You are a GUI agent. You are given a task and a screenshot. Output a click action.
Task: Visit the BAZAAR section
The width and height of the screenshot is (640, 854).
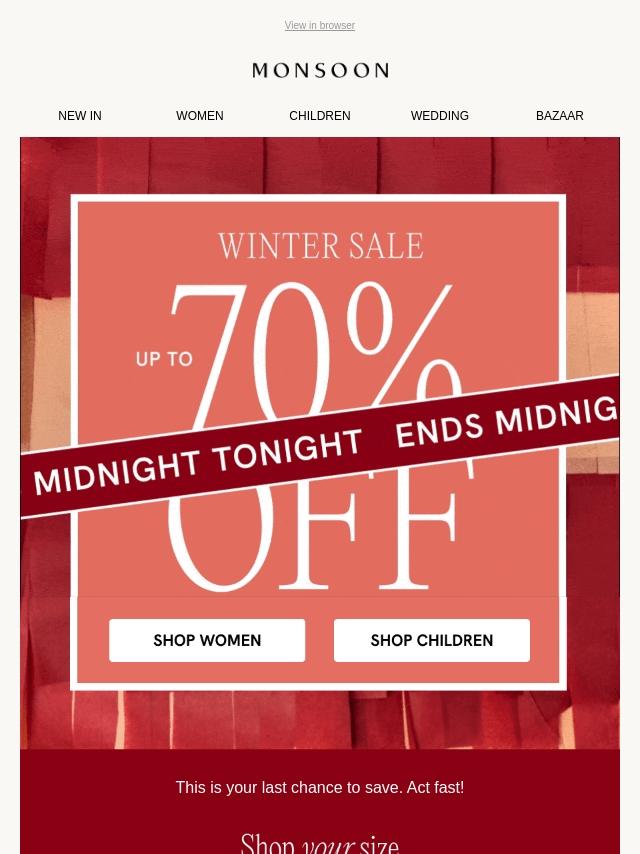pos(559,115)
